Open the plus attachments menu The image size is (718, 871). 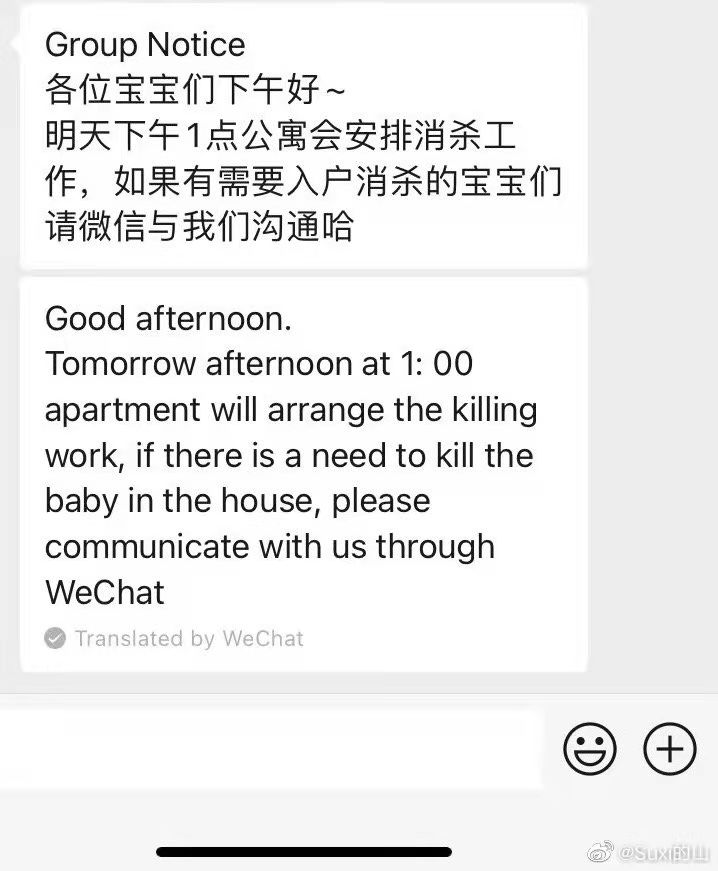pyautogui.click(x=669, y=748)
